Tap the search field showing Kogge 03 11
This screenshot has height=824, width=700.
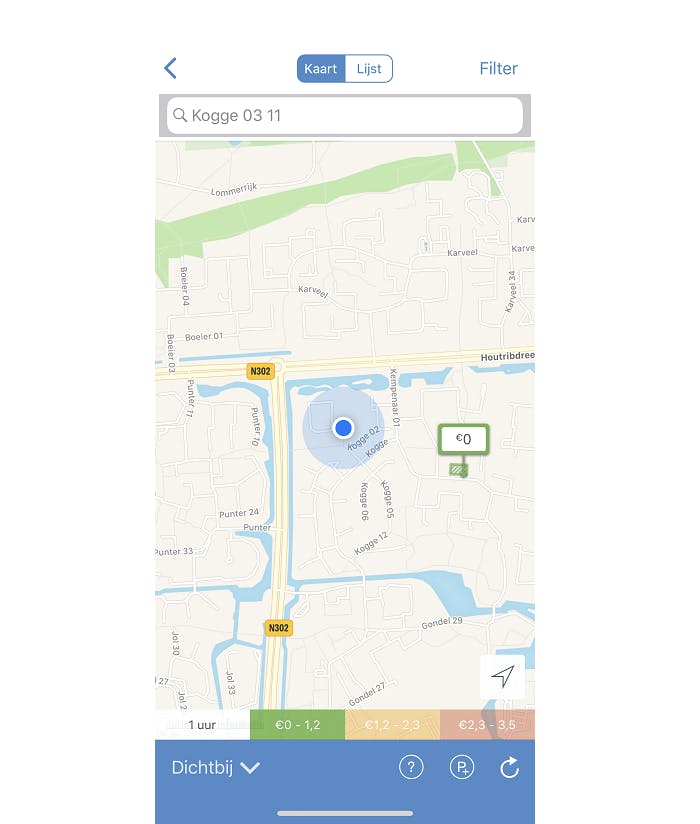pos(344,115)
